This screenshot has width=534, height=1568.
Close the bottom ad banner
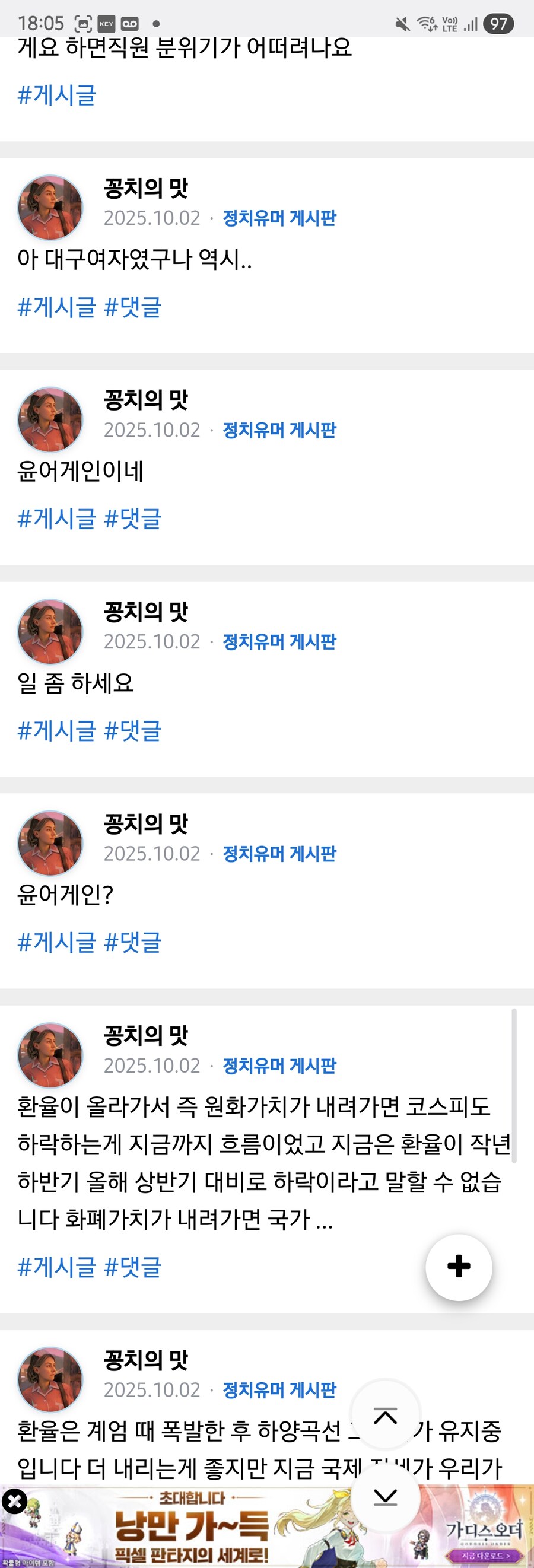14,1502
